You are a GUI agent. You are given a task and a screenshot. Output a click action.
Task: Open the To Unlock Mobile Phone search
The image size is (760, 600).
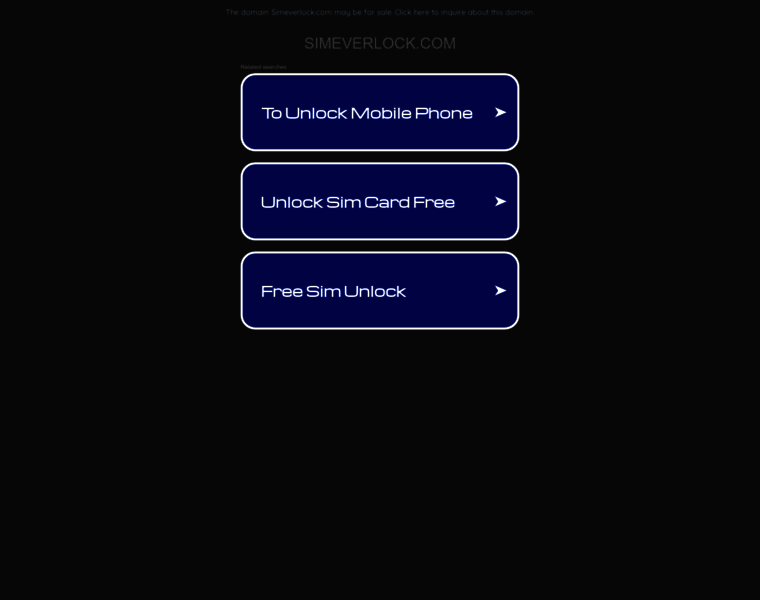[379, 112]
